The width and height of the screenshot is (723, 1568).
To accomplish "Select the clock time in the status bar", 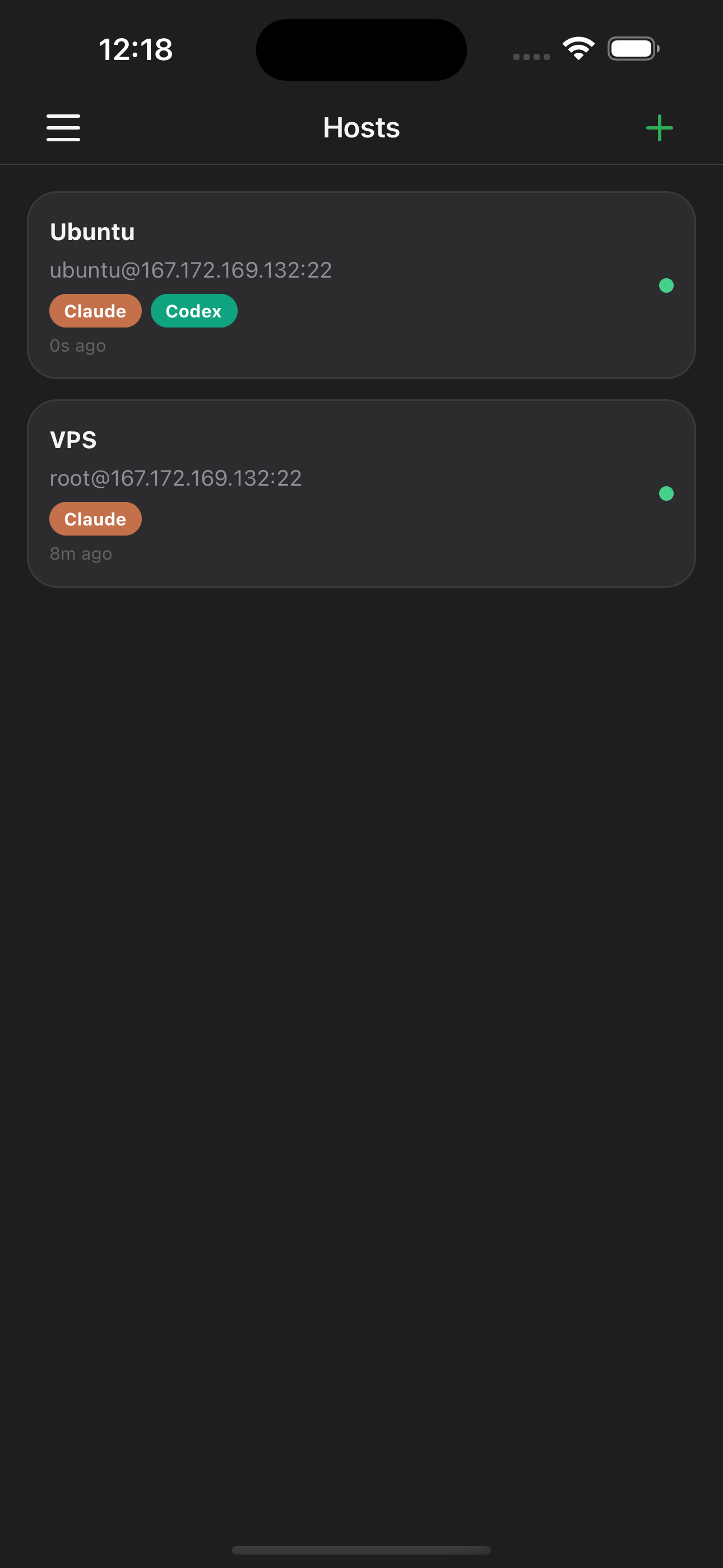I will 135,50.
